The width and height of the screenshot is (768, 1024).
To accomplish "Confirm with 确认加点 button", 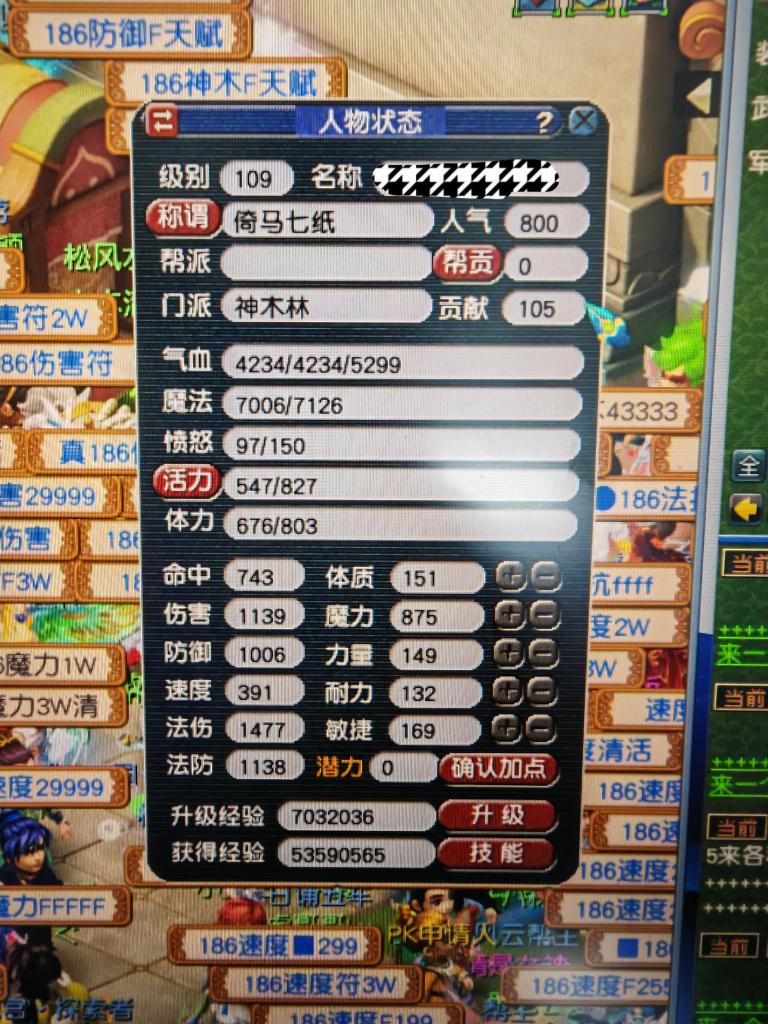I will 497,769.
